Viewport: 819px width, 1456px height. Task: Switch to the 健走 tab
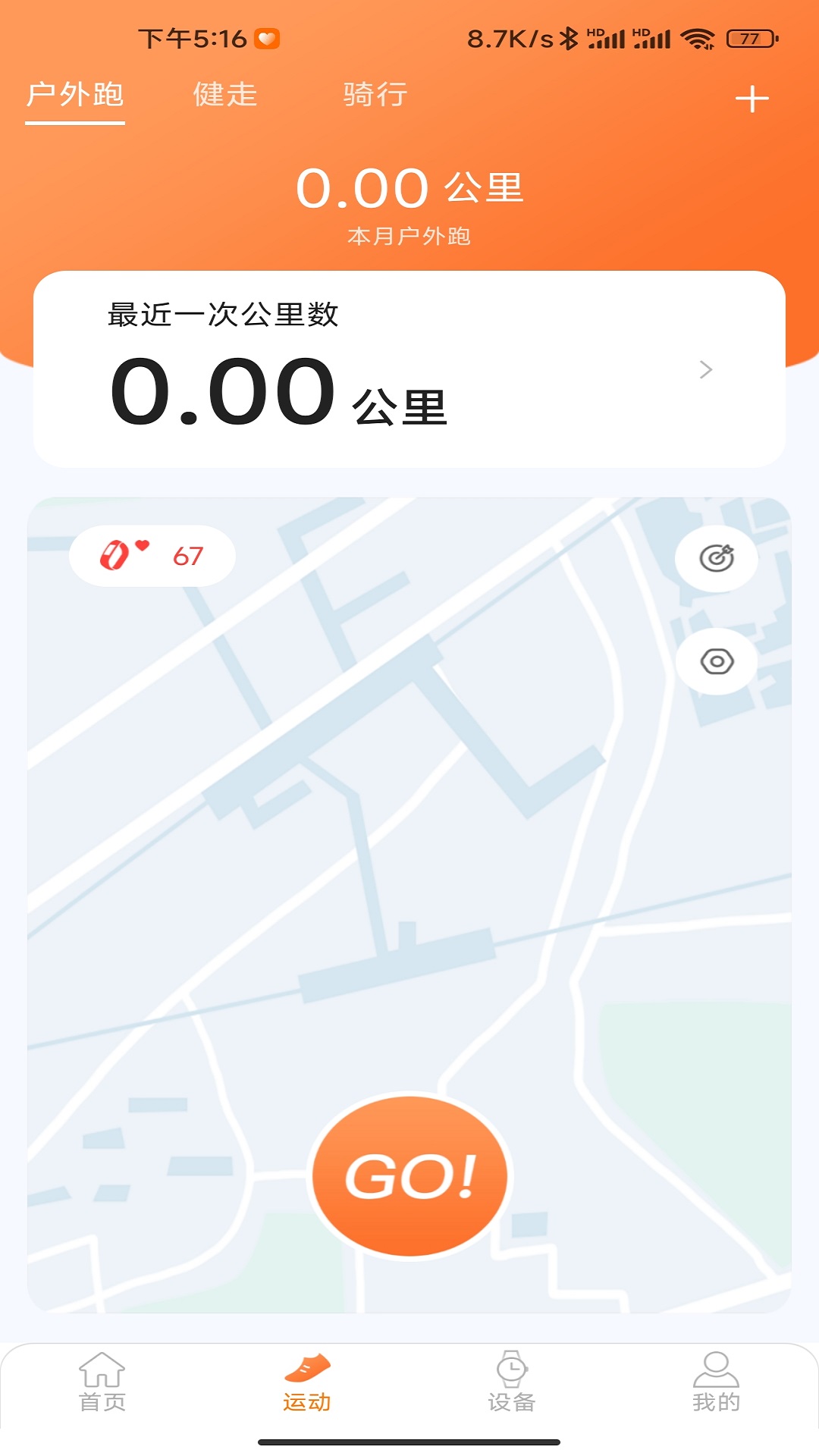pyautogui.click(x=226, y=94)
